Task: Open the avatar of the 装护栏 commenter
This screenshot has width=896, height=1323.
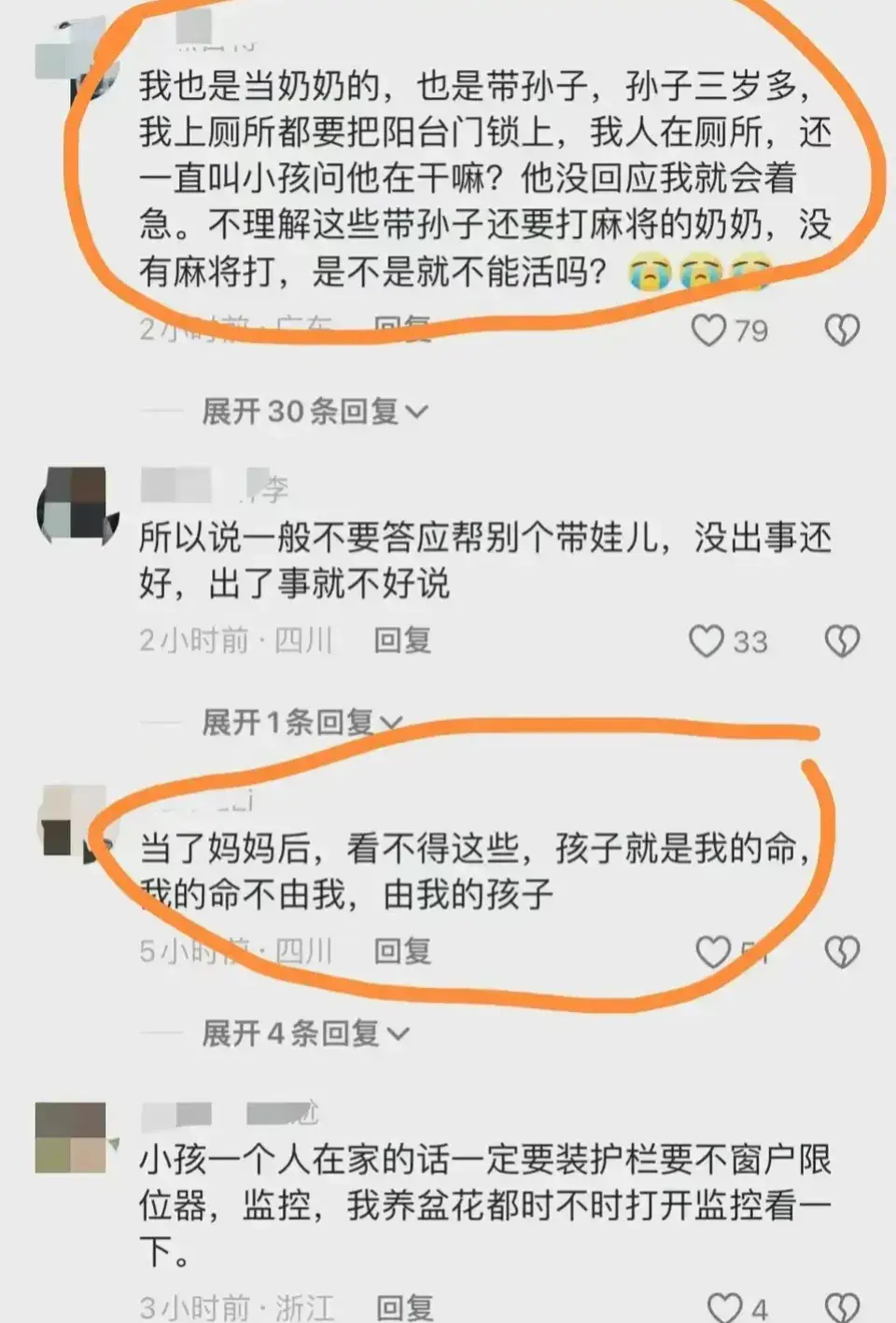Action: [x=71, y=1137]
